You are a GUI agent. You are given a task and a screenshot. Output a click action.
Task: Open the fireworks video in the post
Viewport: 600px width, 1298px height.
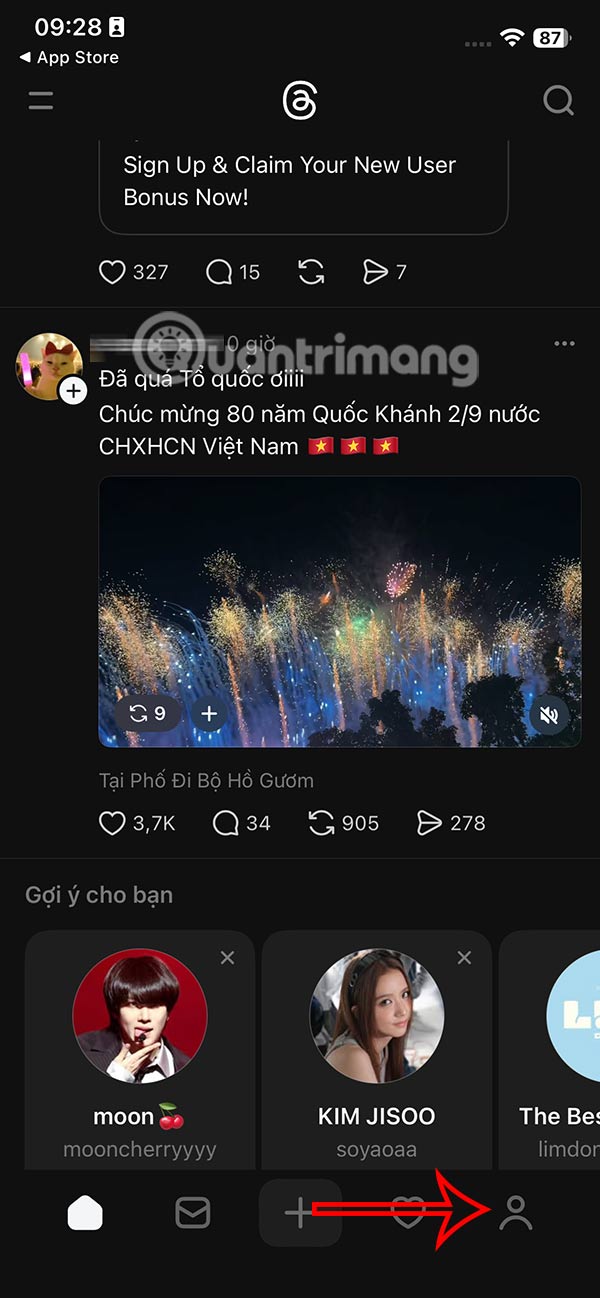pyautogui.click(x=340, y=600)
